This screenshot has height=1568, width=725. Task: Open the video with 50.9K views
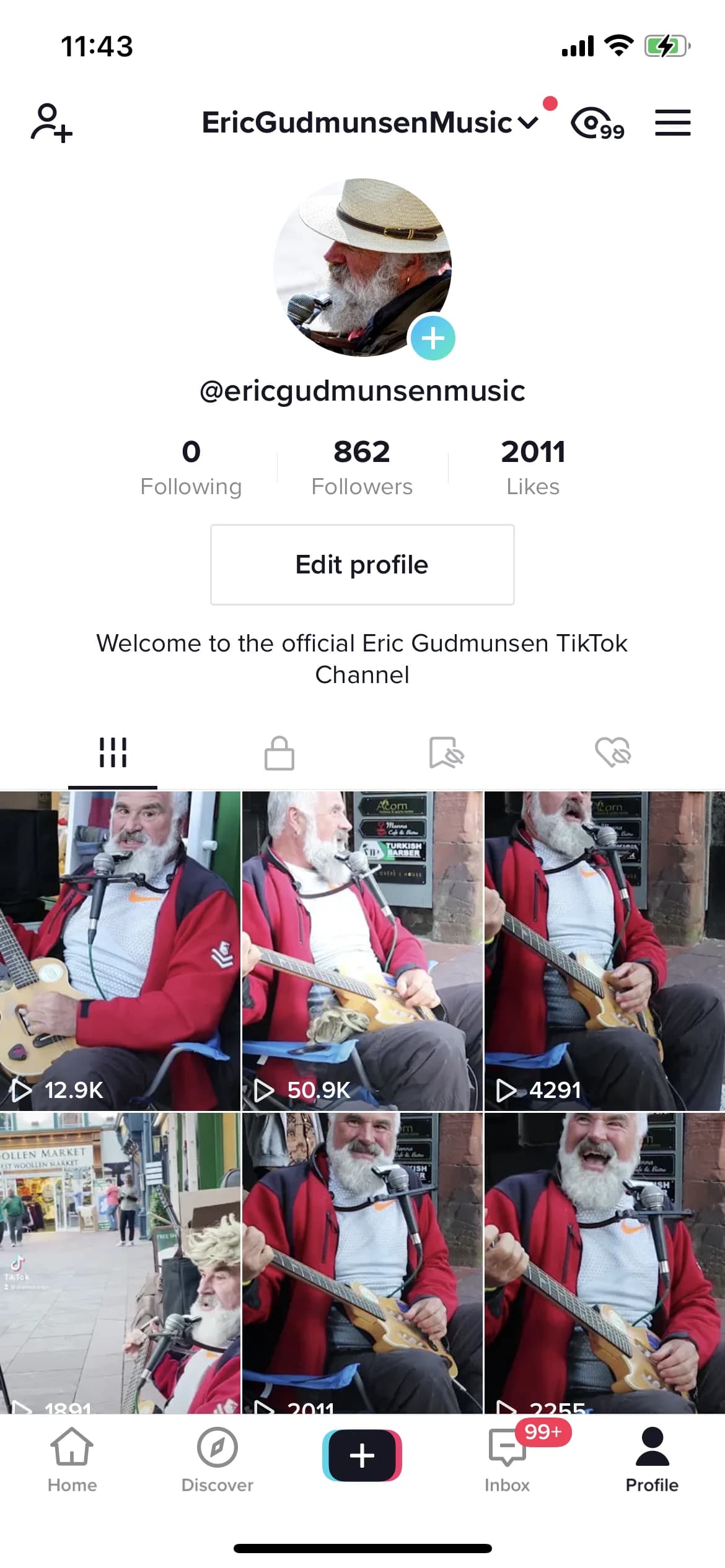[x=362, y=951]
